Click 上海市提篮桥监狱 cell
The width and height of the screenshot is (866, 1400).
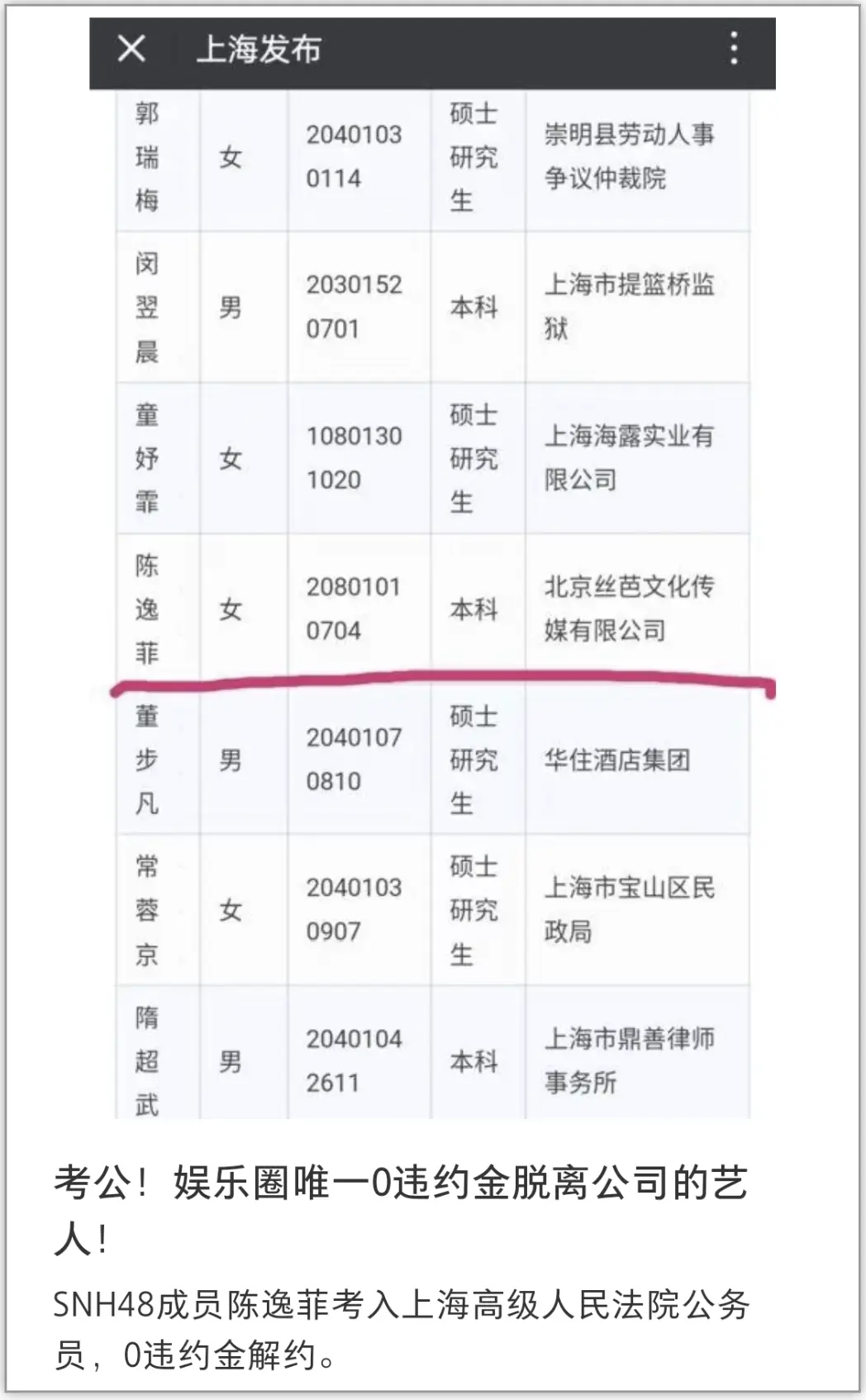click(636, 306)
